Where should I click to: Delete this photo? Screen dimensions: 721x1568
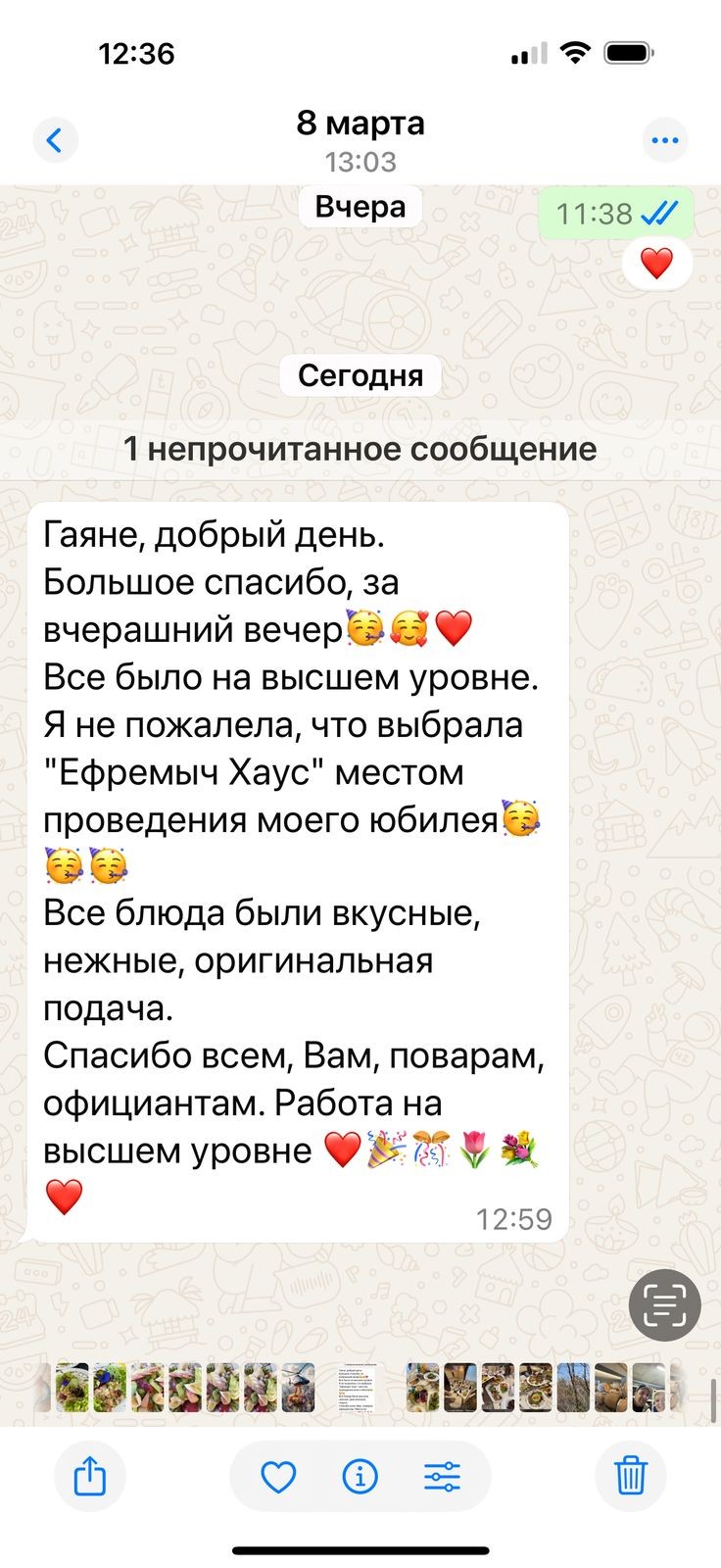tap(630, 1475)
